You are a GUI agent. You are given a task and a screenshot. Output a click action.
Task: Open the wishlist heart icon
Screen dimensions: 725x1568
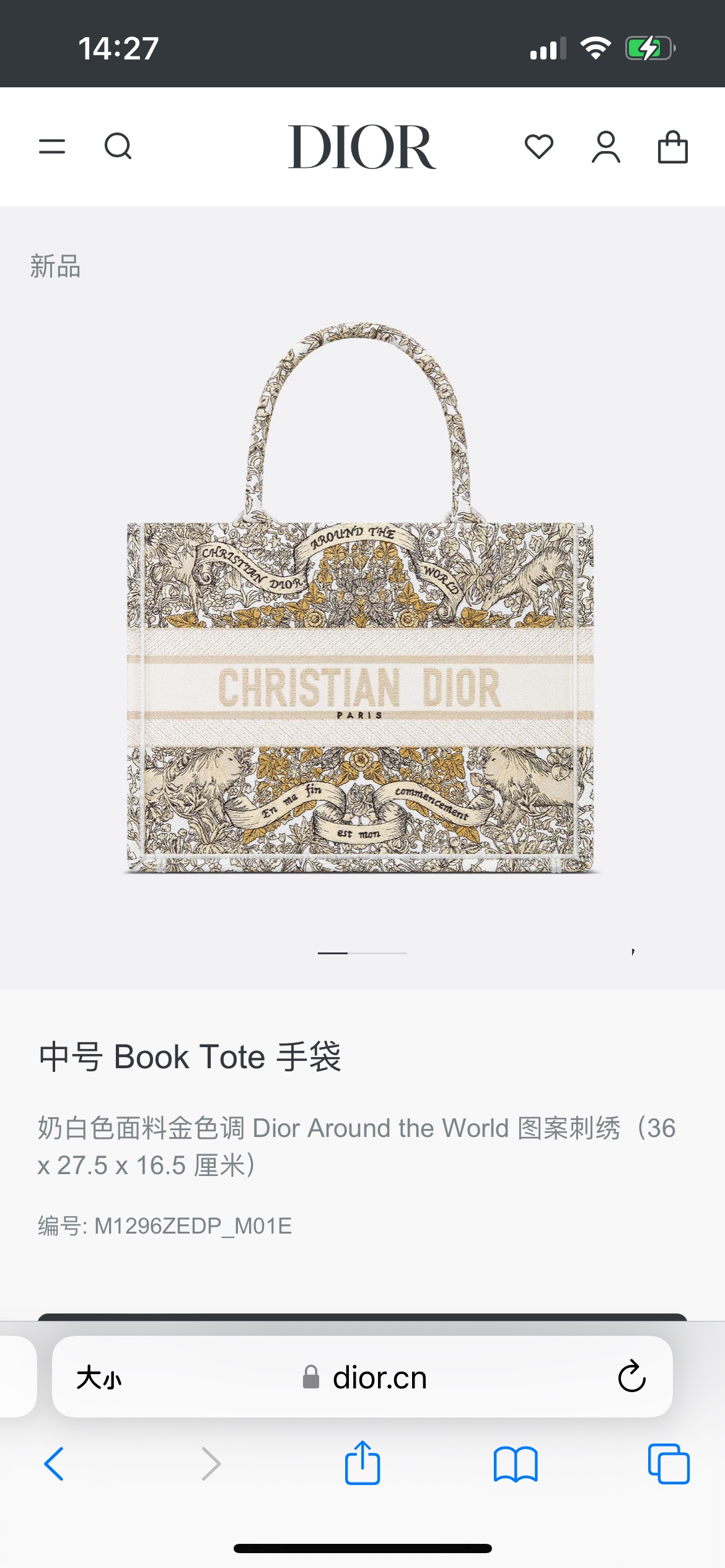[538, 147]
